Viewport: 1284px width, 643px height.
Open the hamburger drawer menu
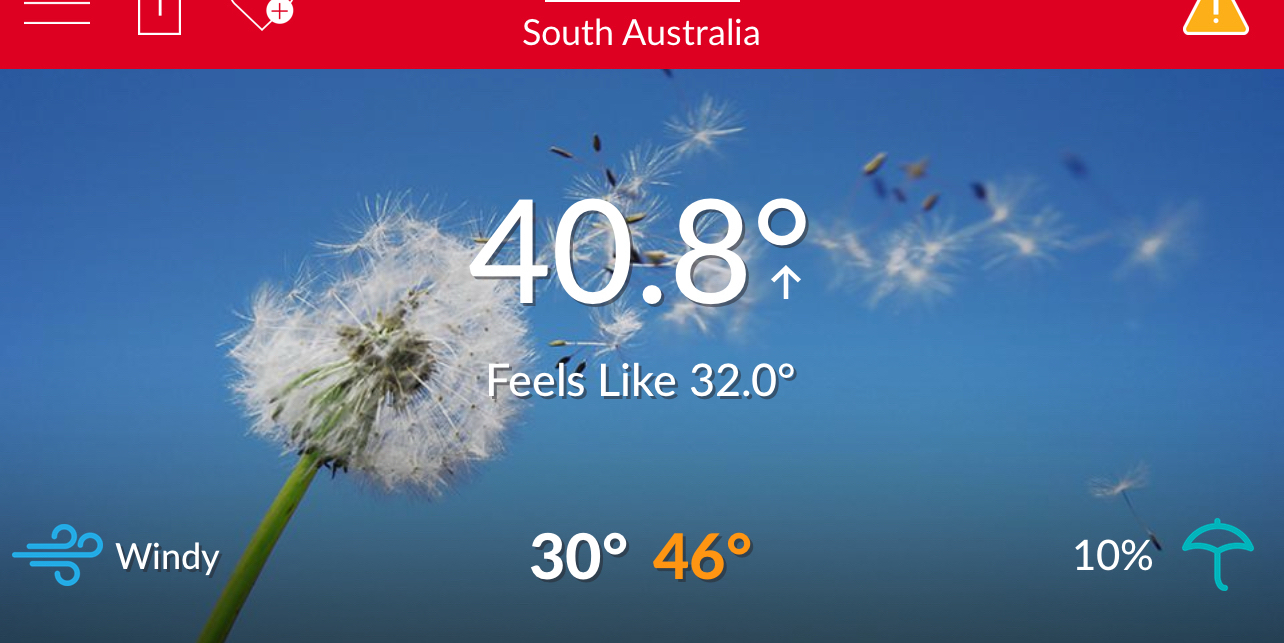pos(57,12)
